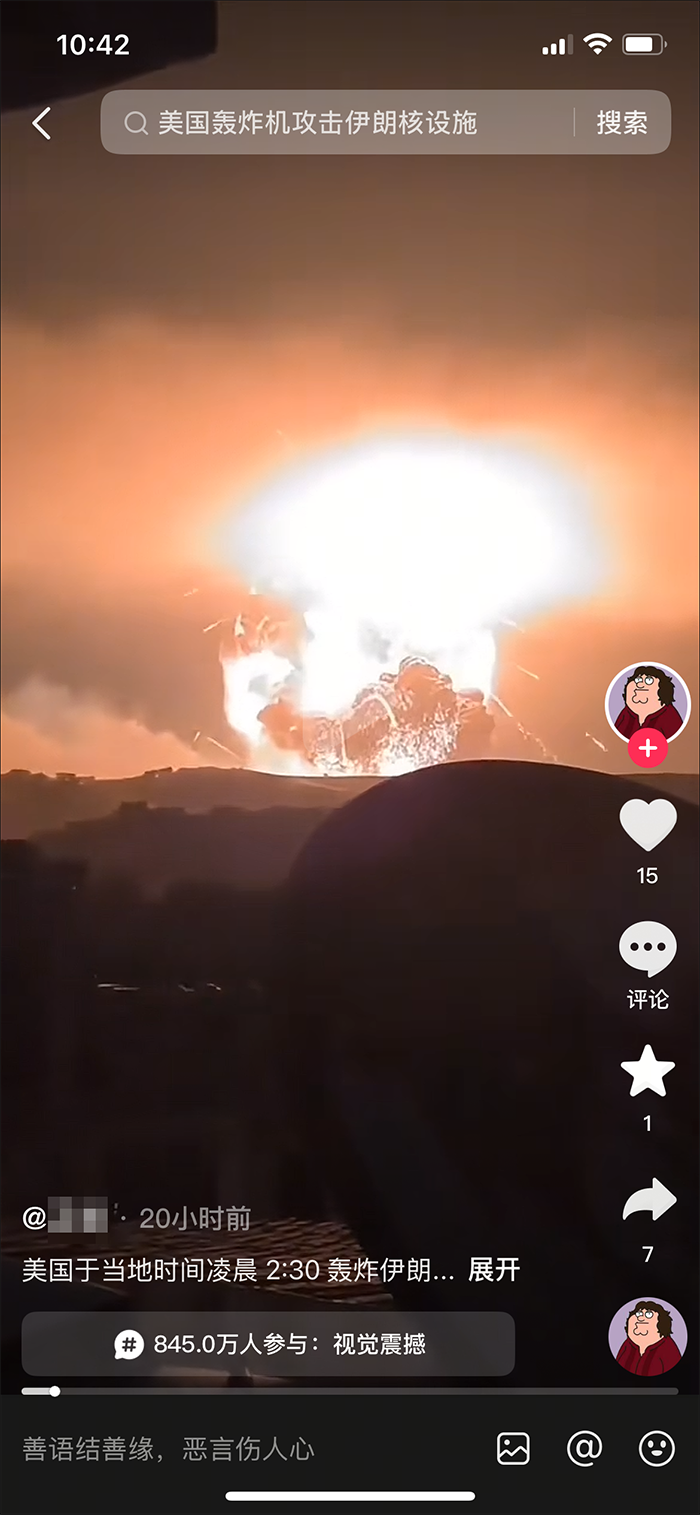Favorite the video with the star icon
700x1515 pixels.
point(648,1071)
